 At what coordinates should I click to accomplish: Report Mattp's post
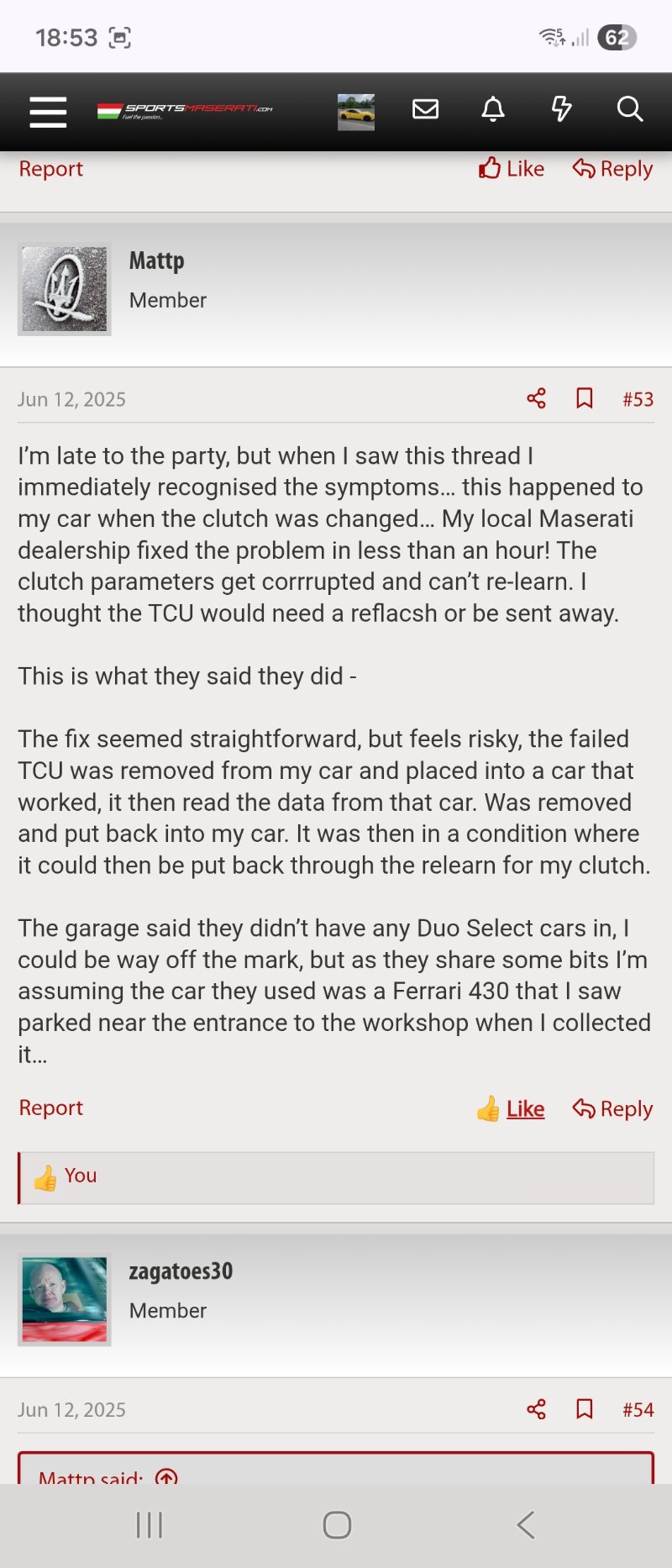pos(51,1108)
